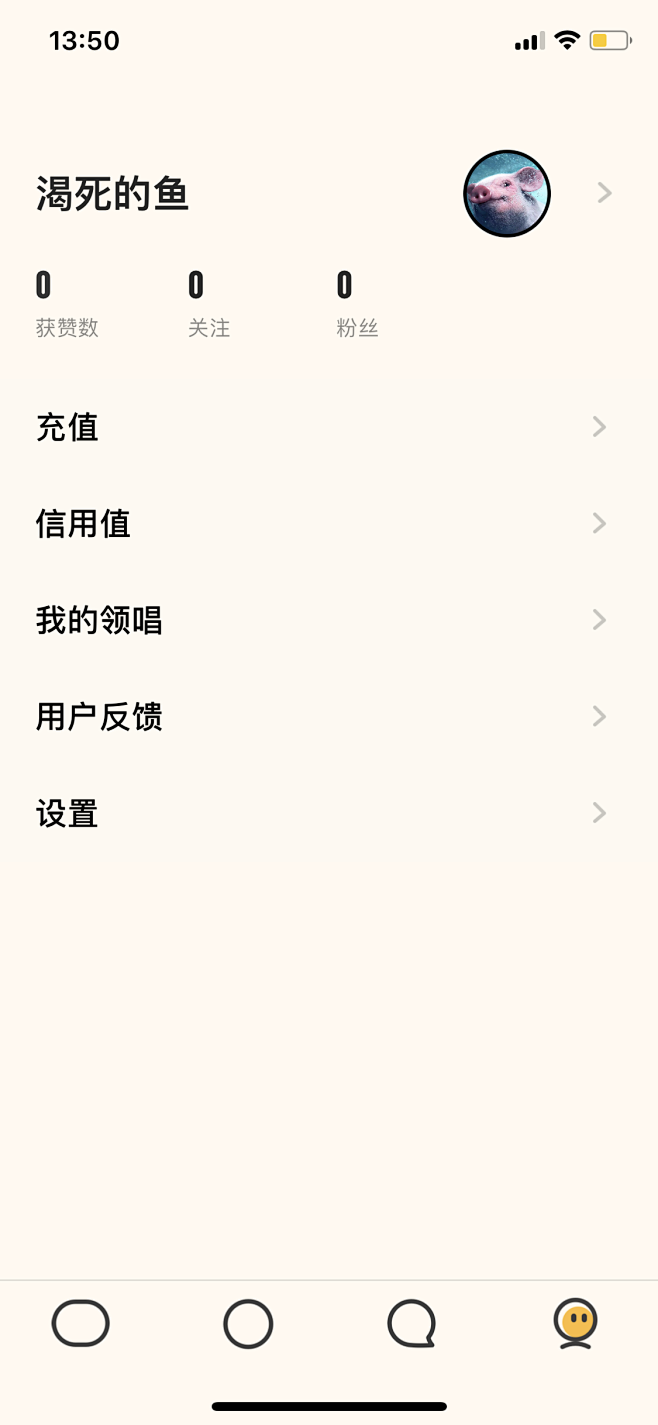This screenshot has height=1425, width=658.
Task: Open the 粉丝 followers list
Action: click(357, 304)
